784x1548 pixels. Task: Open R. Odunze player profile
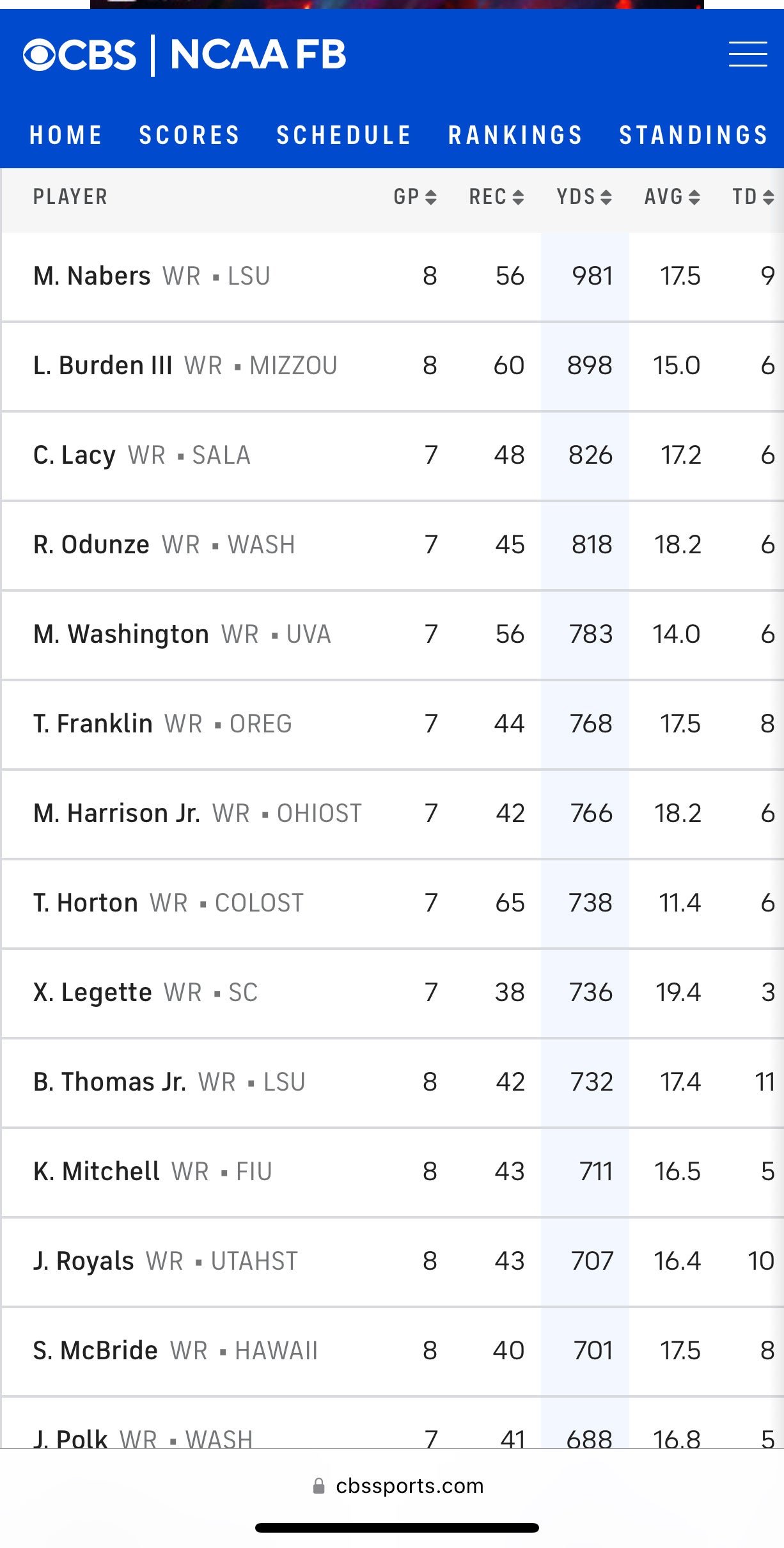(91, 545)
